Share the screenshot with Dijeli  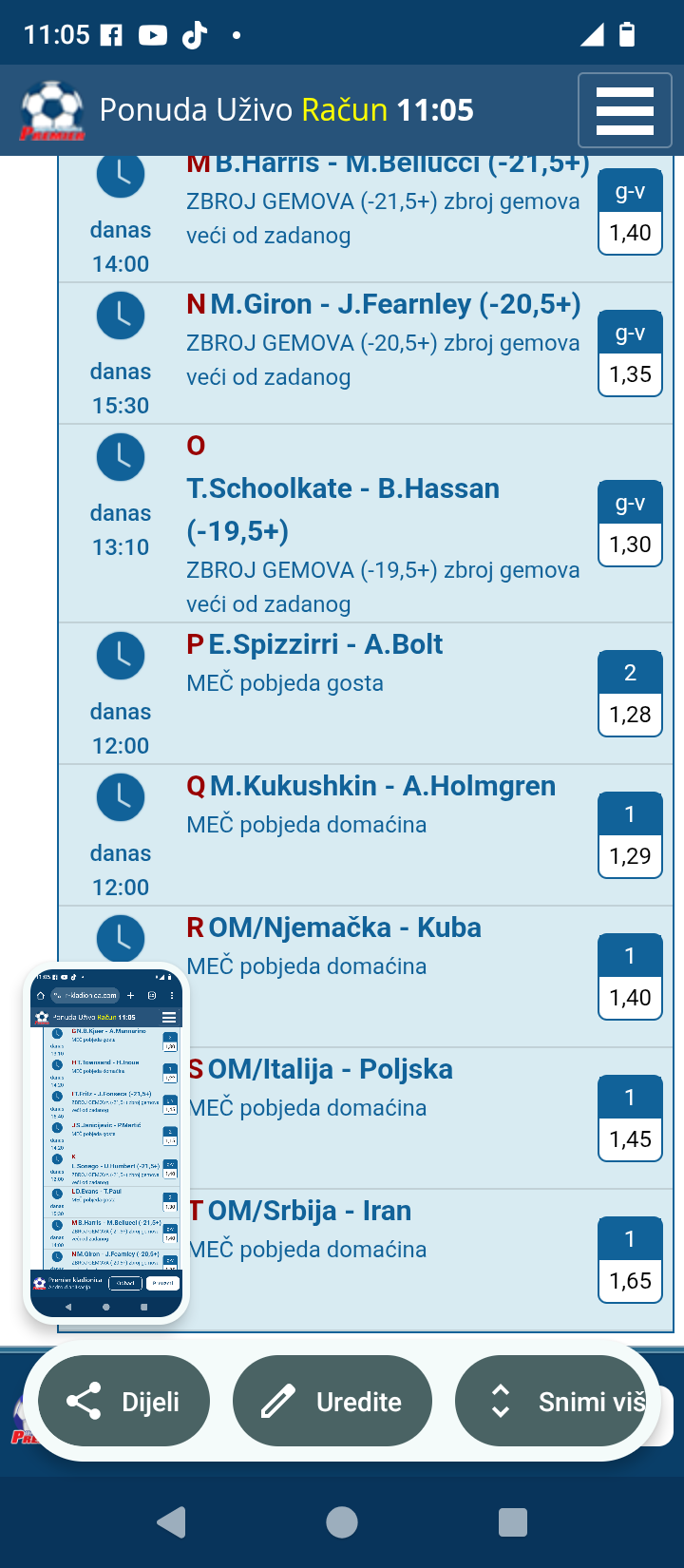(x=123, y=1401)
